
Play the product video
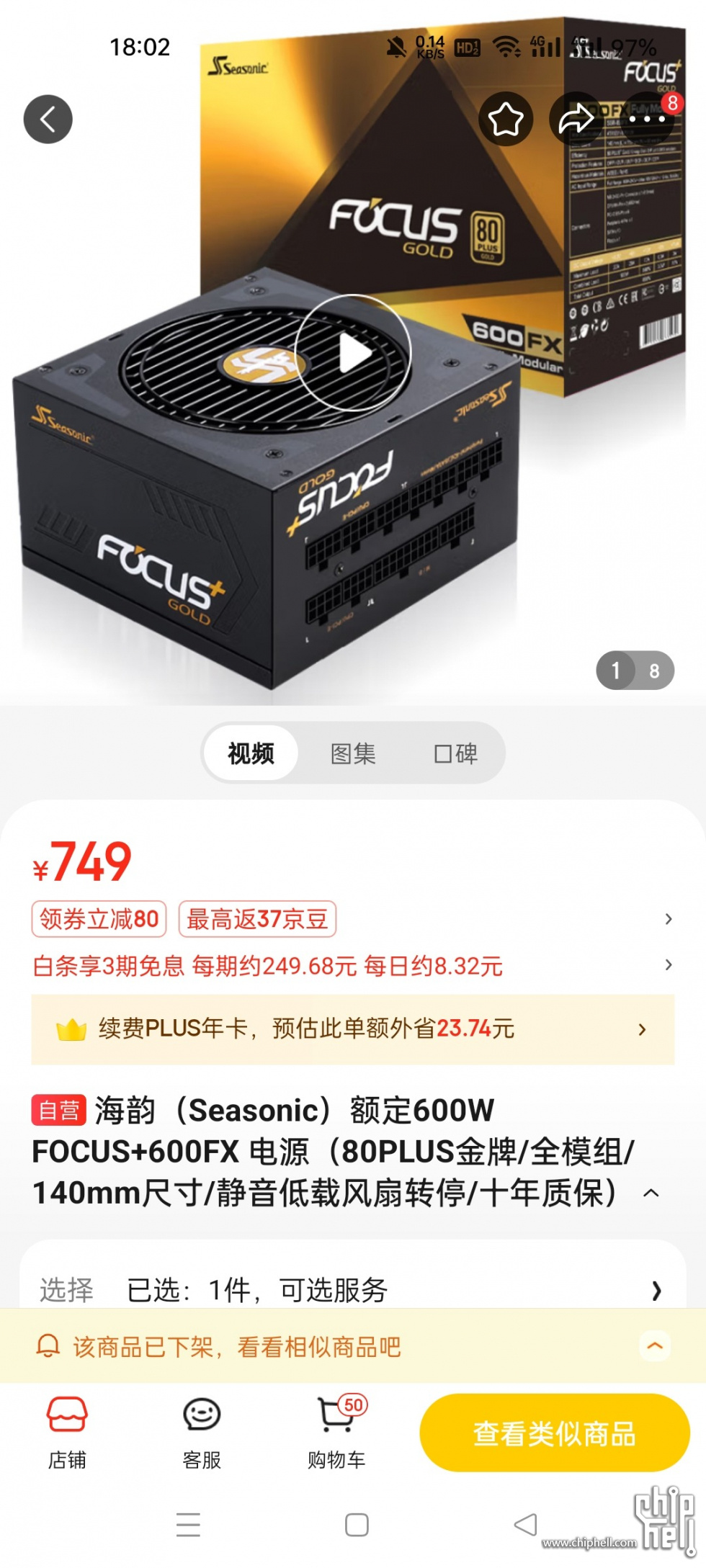click(353, 353)
